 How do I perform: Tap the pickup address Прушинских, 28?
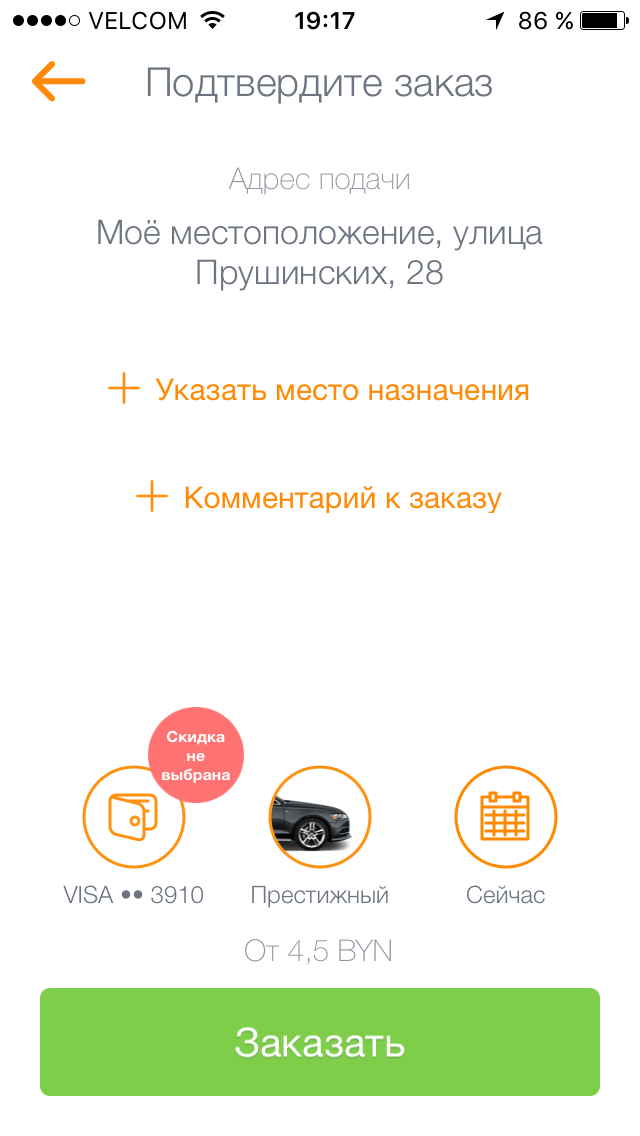(x=319, y=253)
